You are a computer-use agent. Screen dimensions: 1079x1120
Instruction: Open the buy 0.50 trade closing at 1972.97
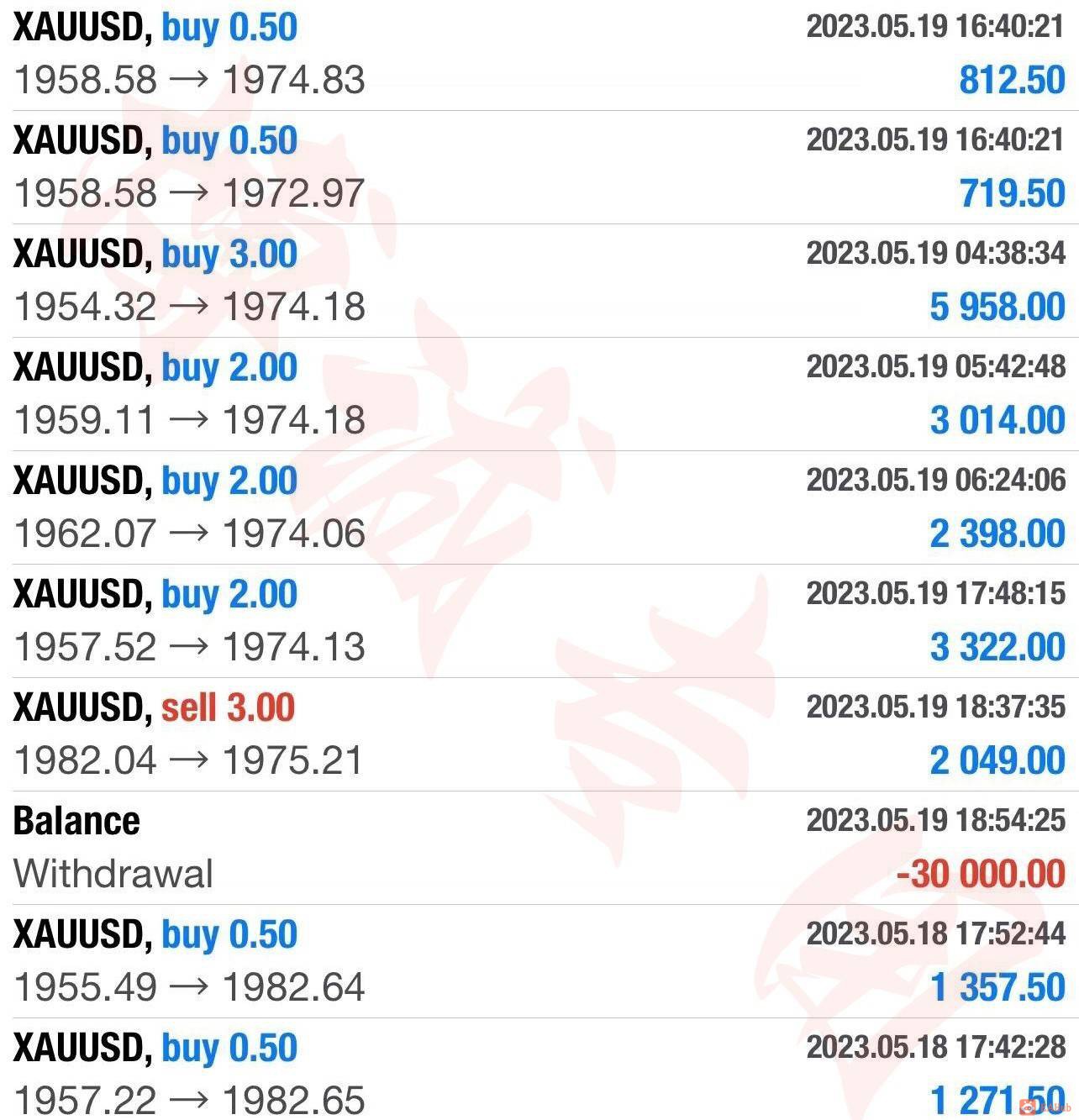(538, 167)
